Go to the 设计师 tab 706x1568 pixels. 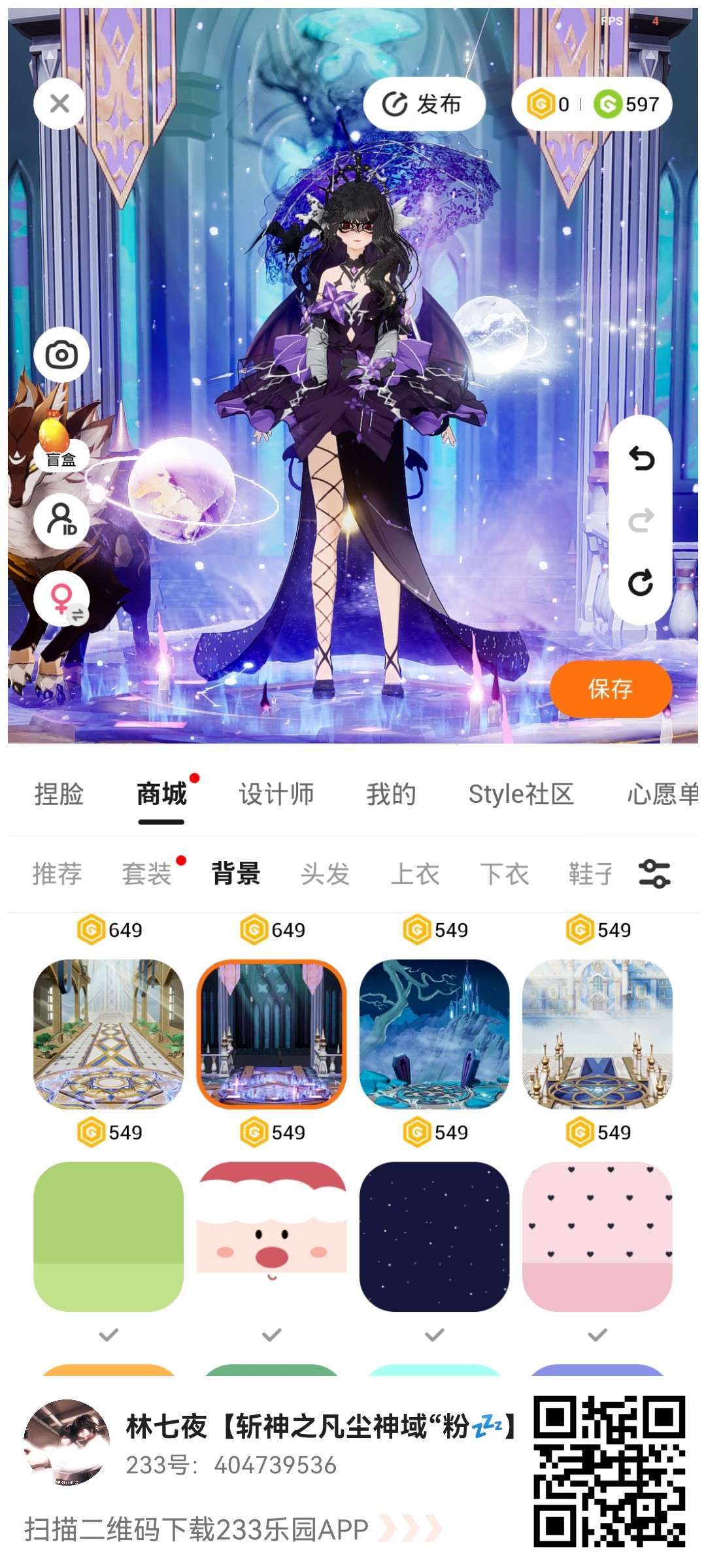(277, 794)
